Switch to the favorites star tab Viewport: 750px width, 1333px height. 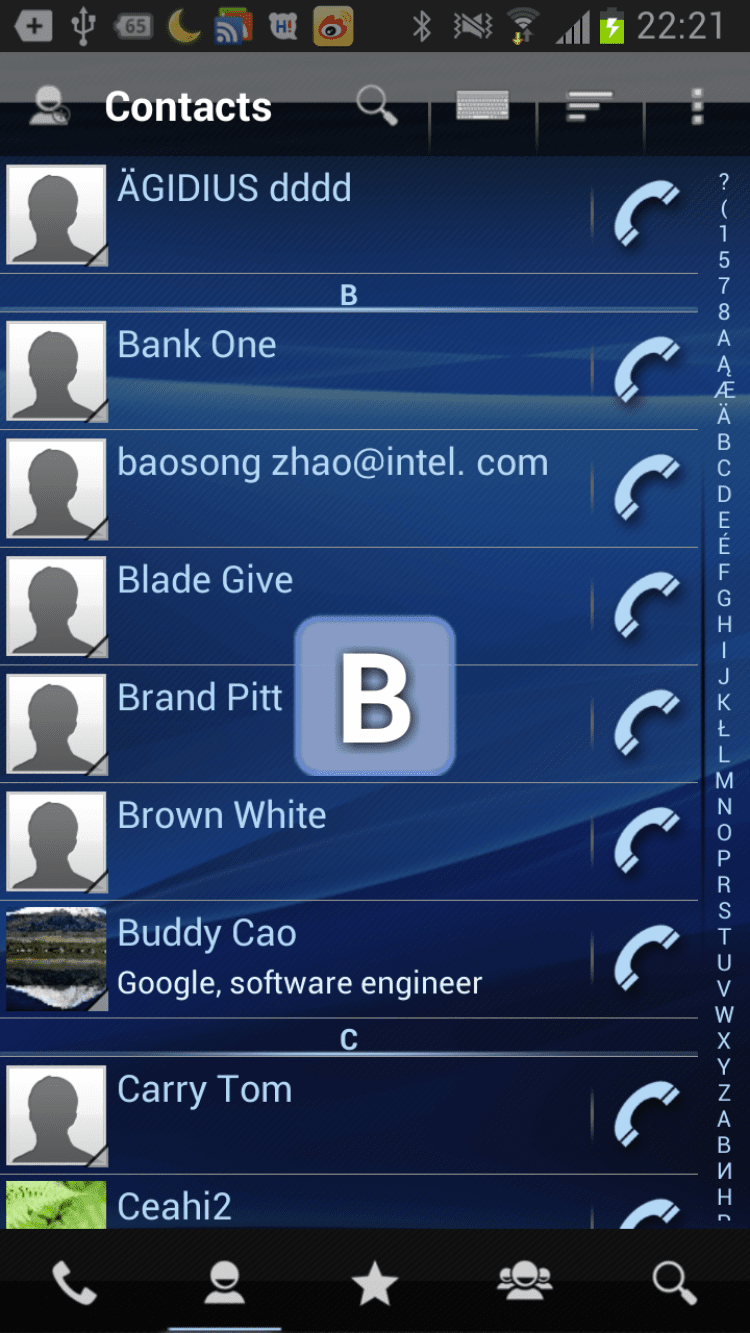tap(375, 1283)
